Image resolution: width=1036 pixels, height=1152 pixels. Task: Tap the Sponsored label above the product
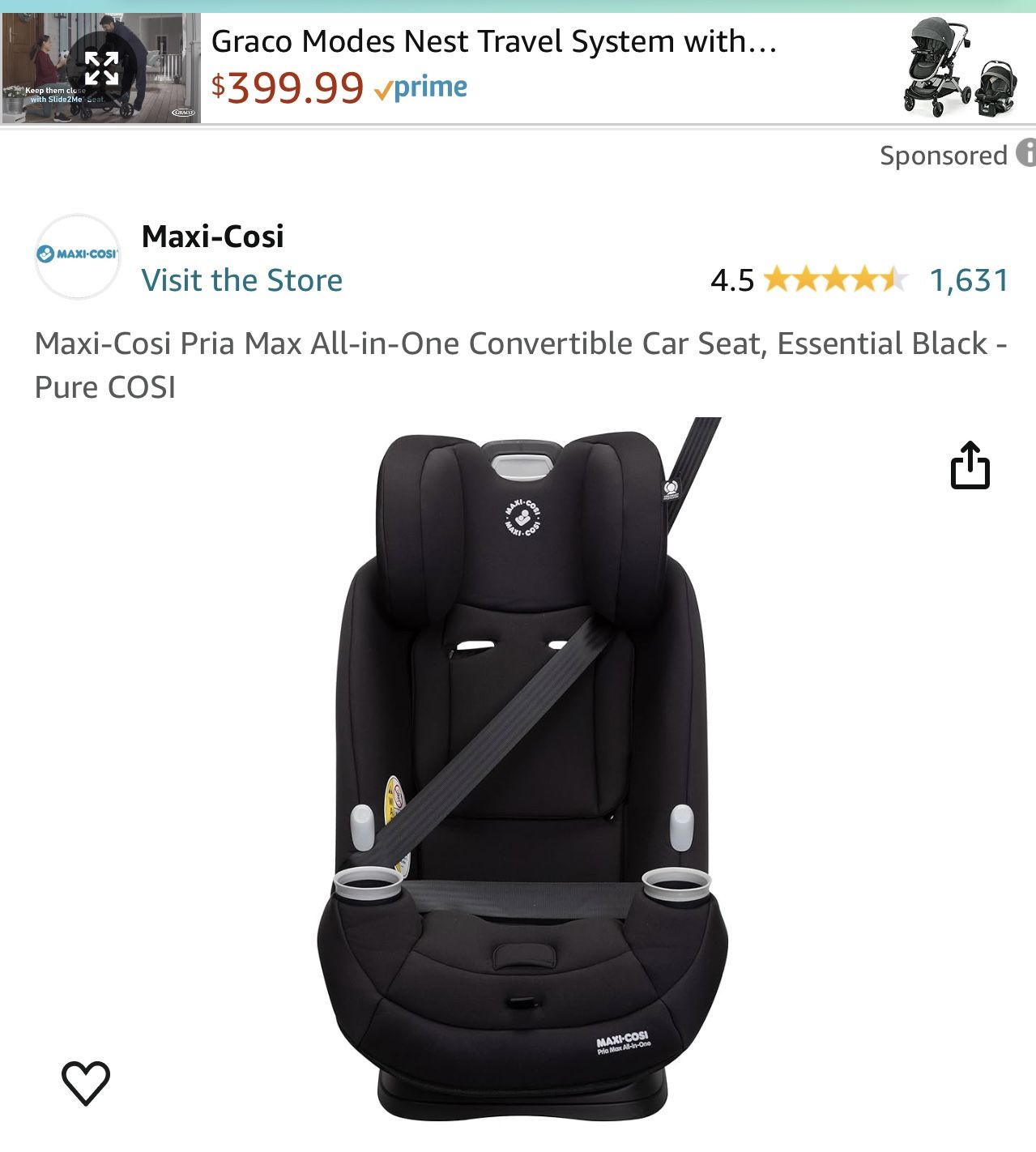tap(942, 154)
